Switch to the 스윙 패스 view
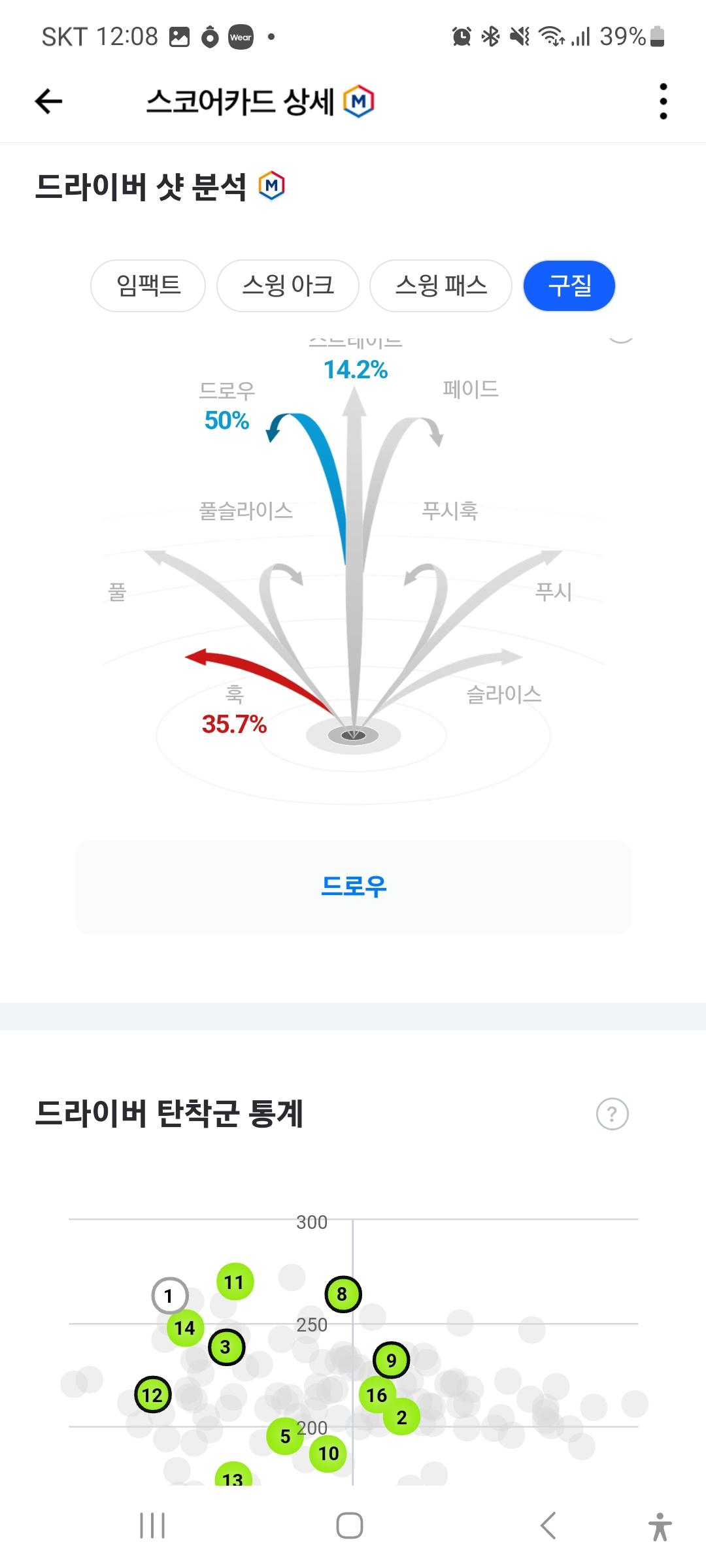 coord(441,286)
